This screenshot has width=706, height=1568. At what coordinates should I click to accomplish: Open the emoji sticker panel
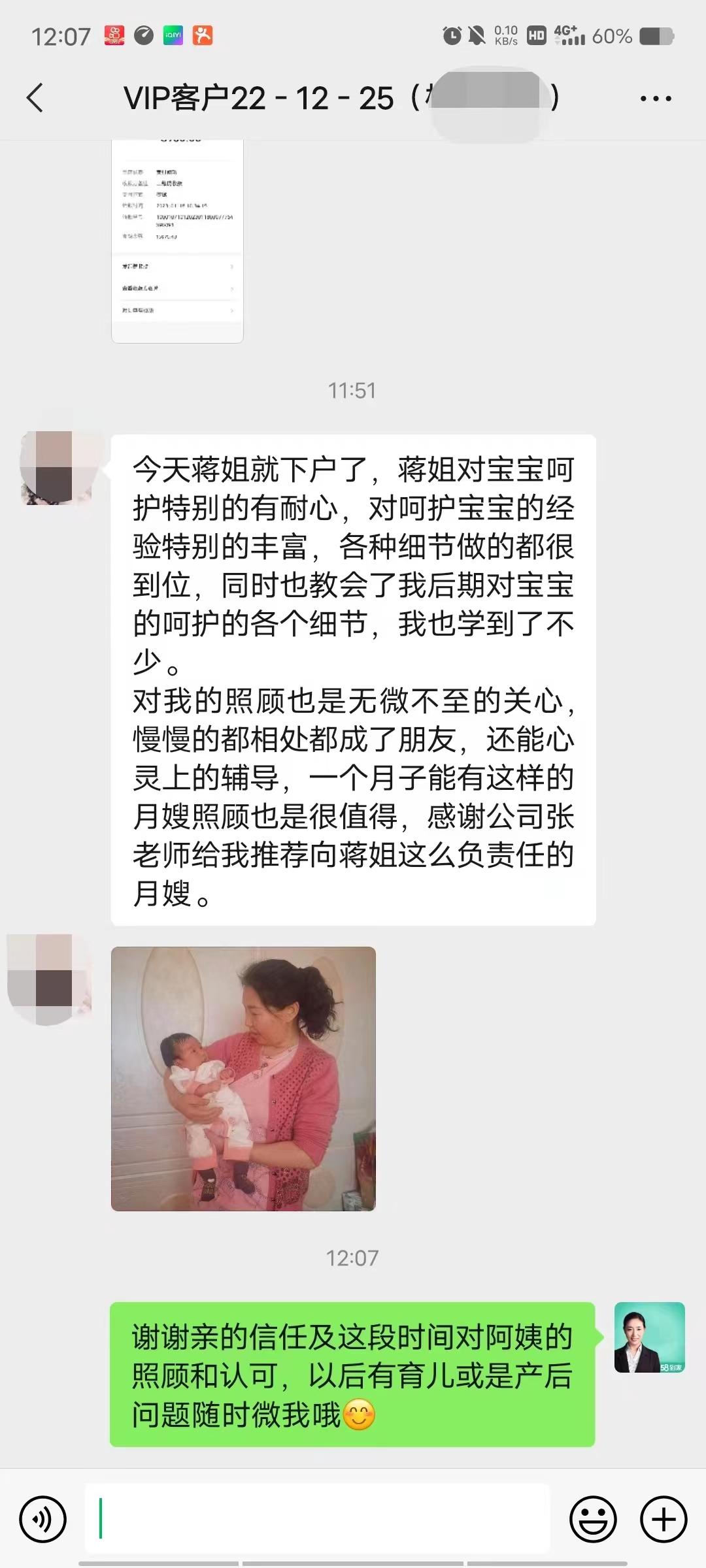point(594,1520)
